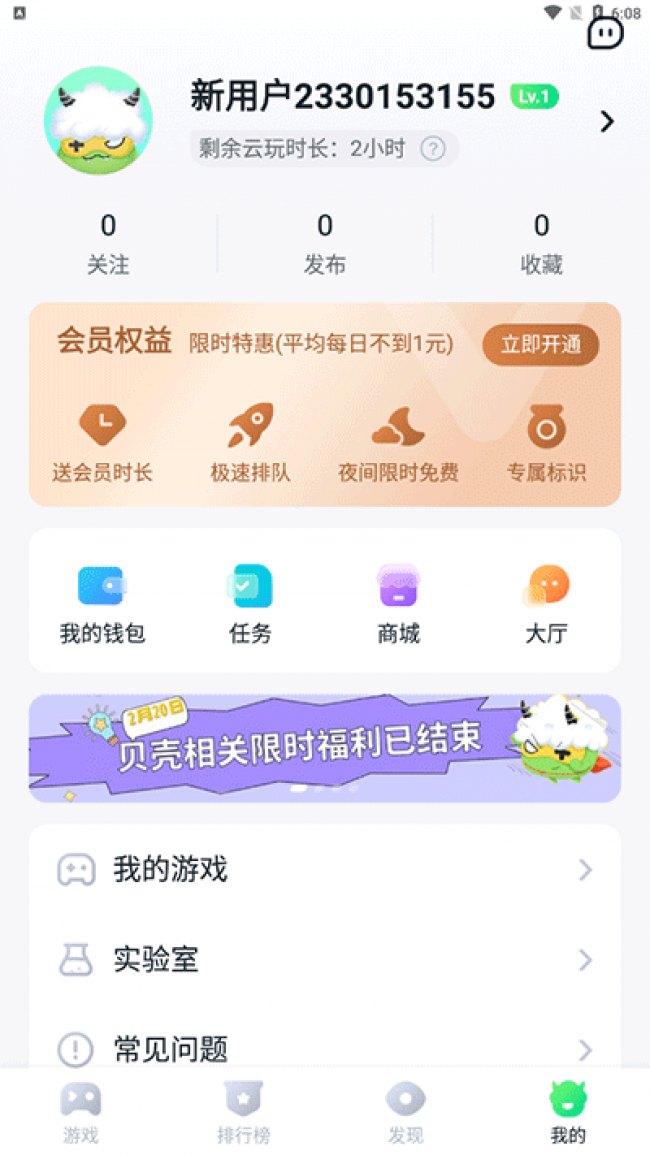Visit the 商城 store
The image size is (650, 1155).
click(x=398, y=603)
